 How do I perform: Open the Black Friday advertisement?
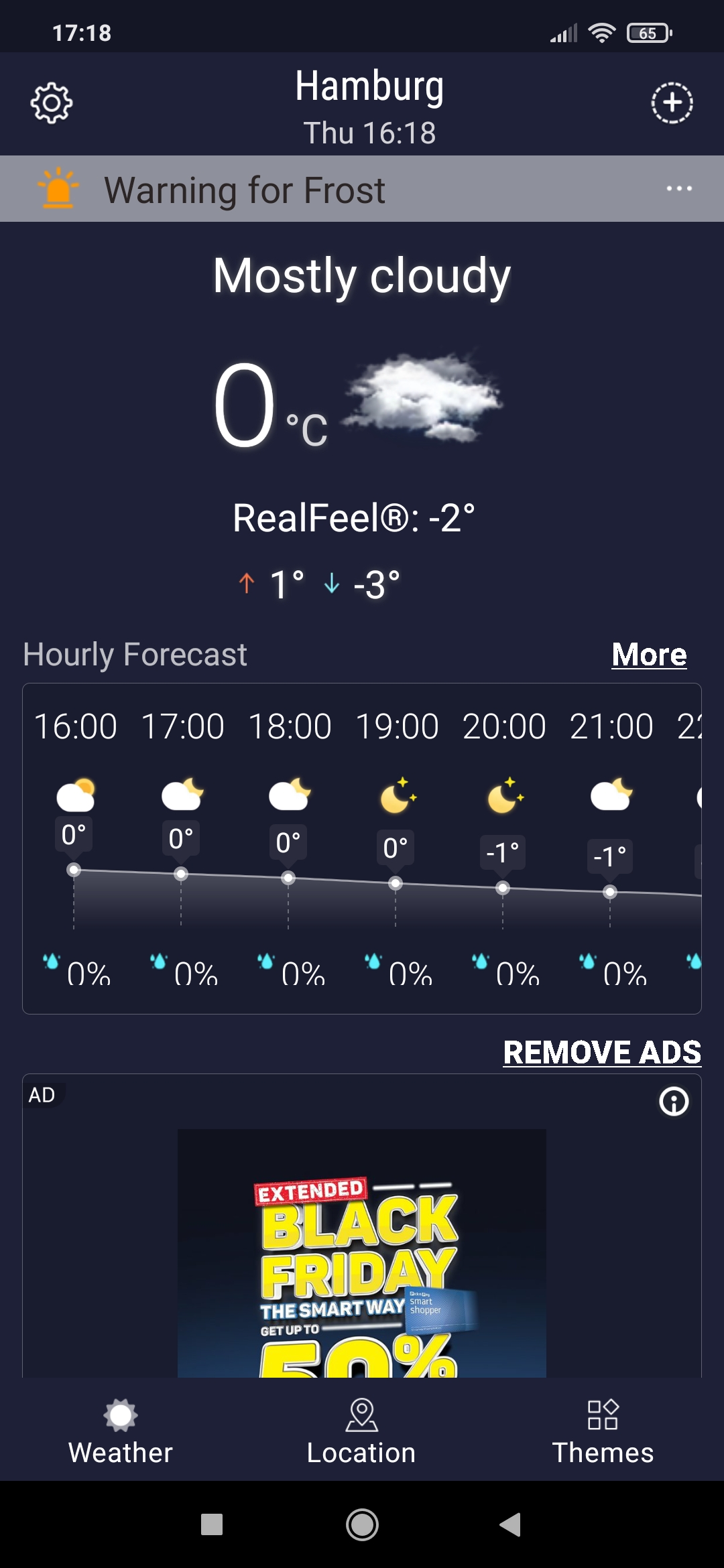click(362, 1253)
